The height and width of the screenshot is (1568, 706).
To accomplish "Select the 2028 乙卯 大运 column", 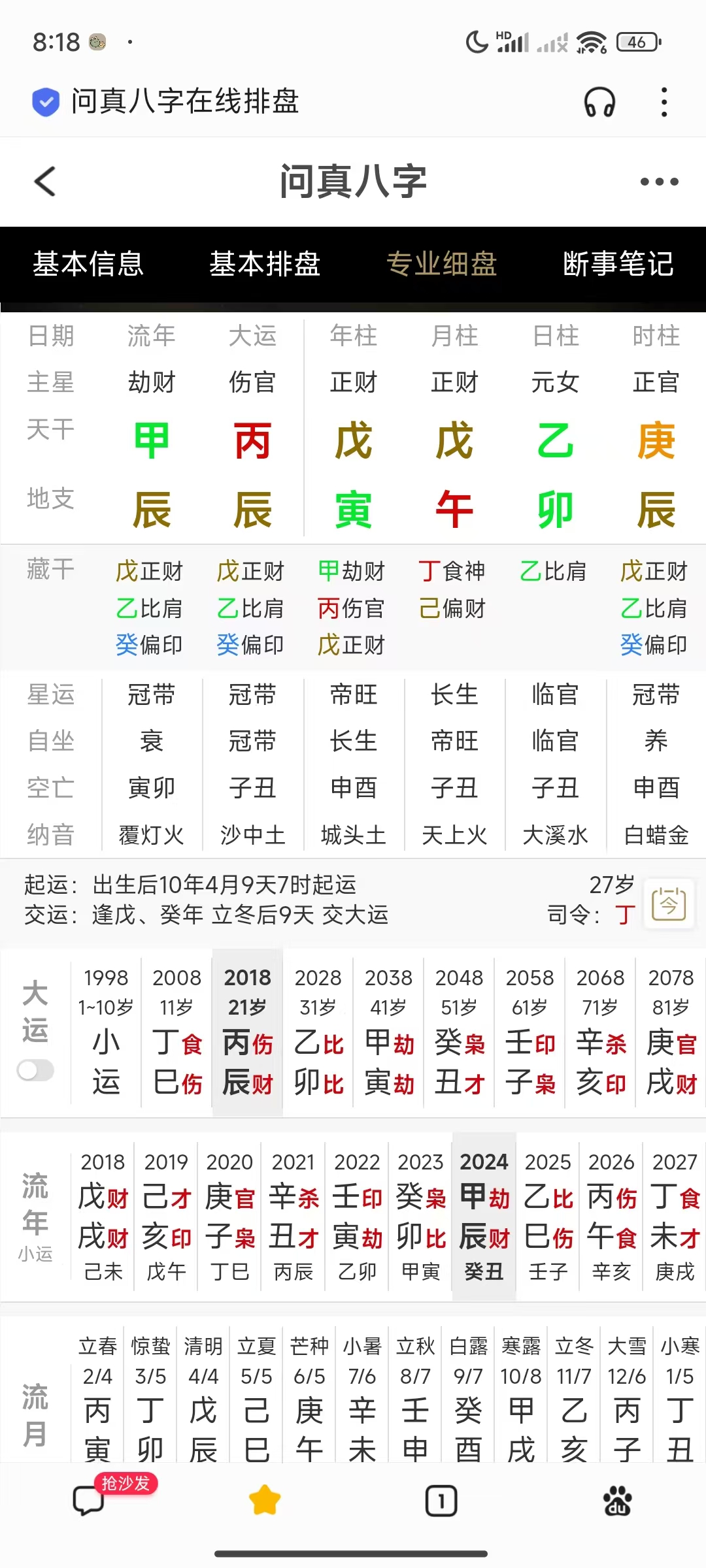I will click(x=318, y=1032).
